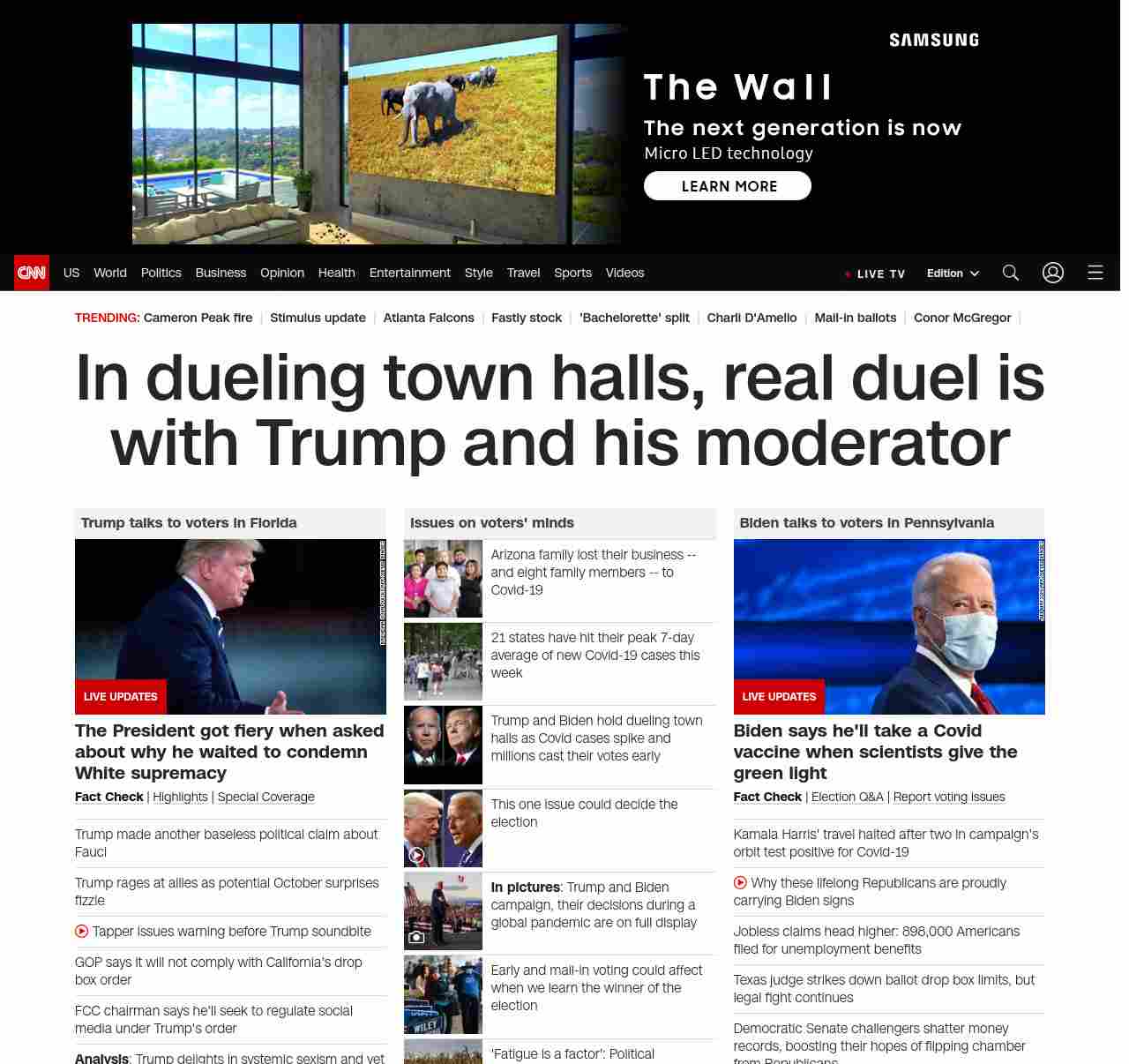Select the Health section
Screen dimensions: 1129x1064
point(336,273)
